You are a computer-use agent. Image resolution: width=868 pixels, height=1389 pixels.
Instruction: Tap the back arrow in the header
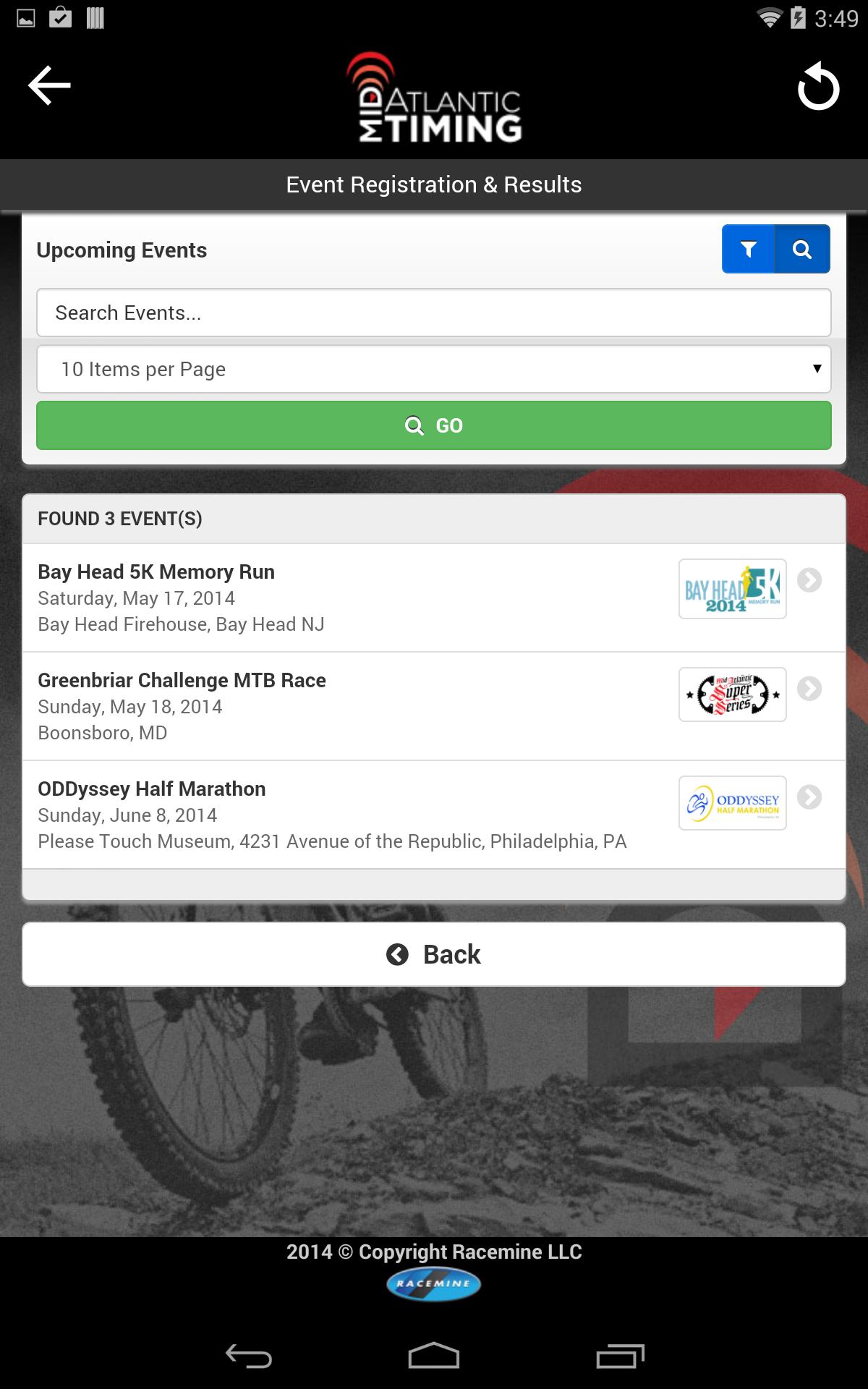[x=49, y=85]
